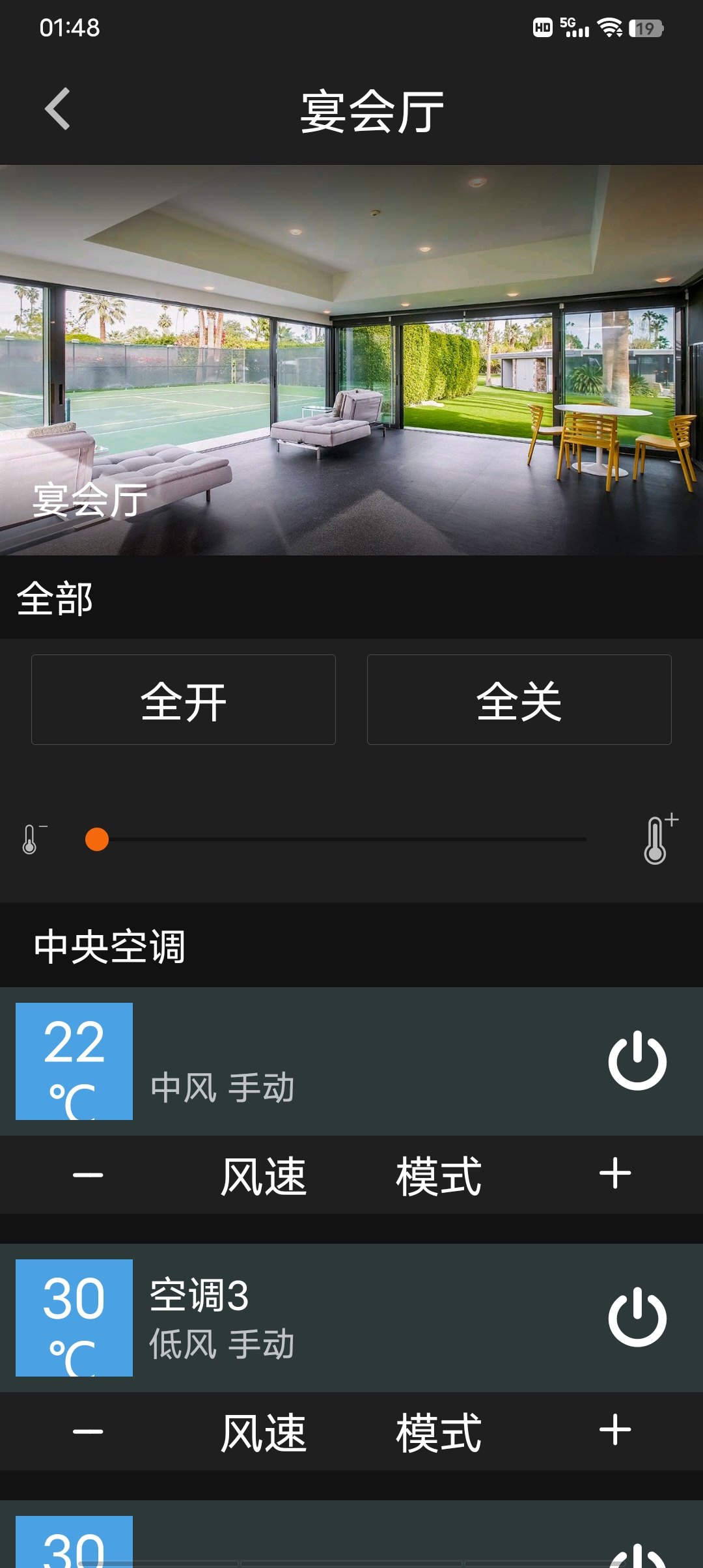
Task: Decrease temperature on the 22℃ air conditioner
Action: [x=88, y=1175]
